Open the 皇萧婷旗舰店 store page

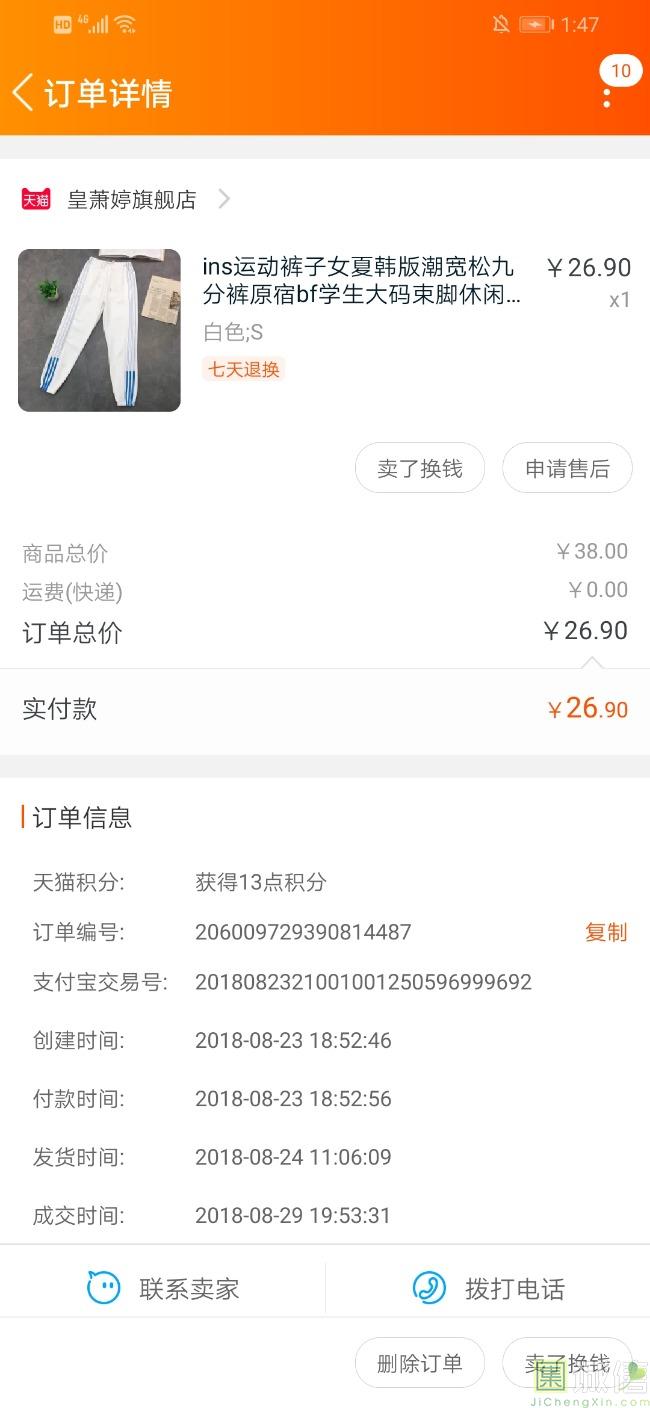pos(131,200)
